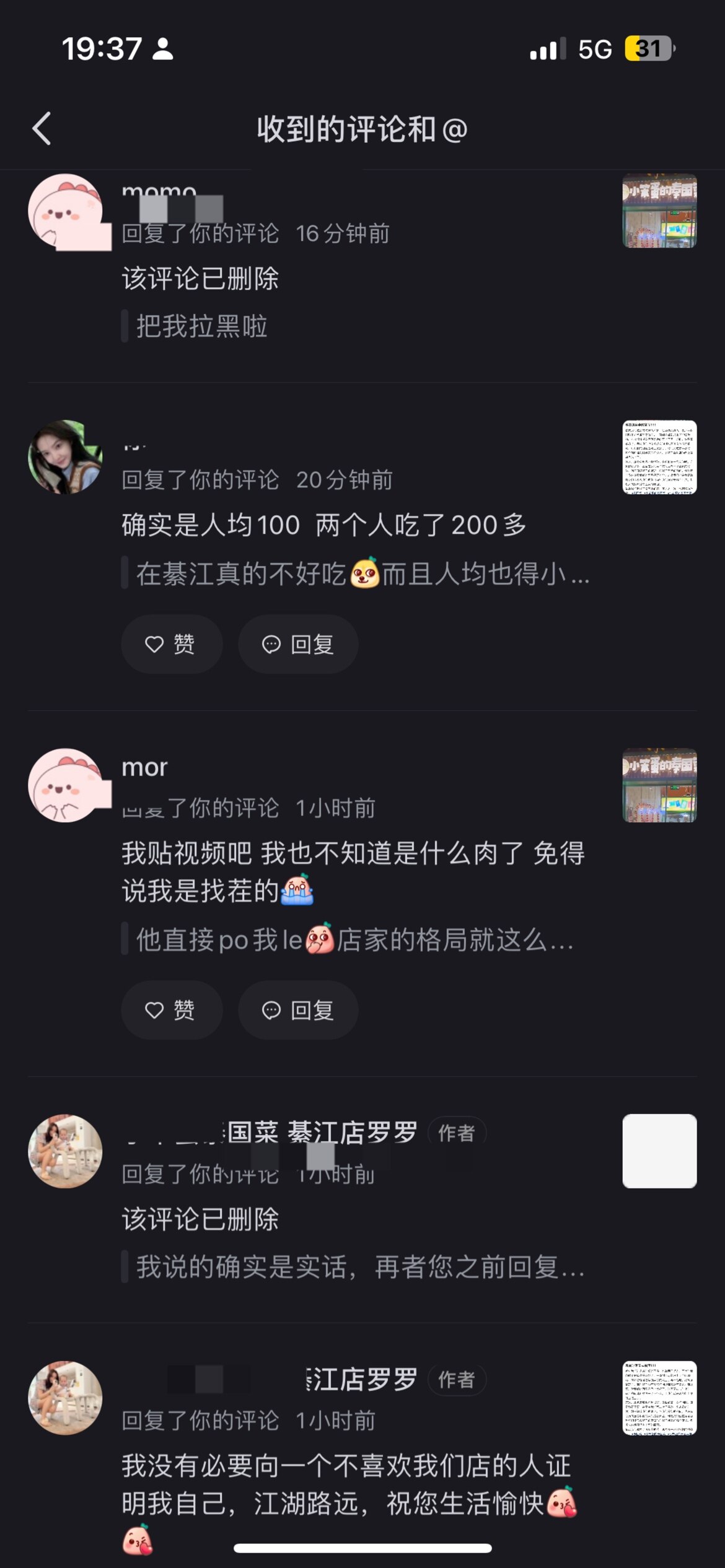Viewport: 725px width, 1568px height.
Task: Open the quoted comment 我说的确实是实话
Action: [359, 1267]
